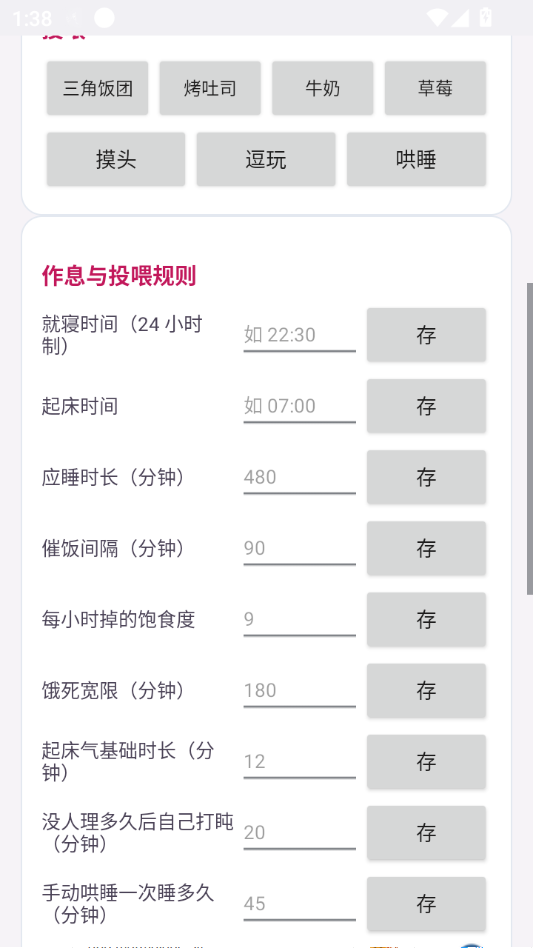
Task: Tap the 催饭间隔 input field
Action: (x=300, y=548)
